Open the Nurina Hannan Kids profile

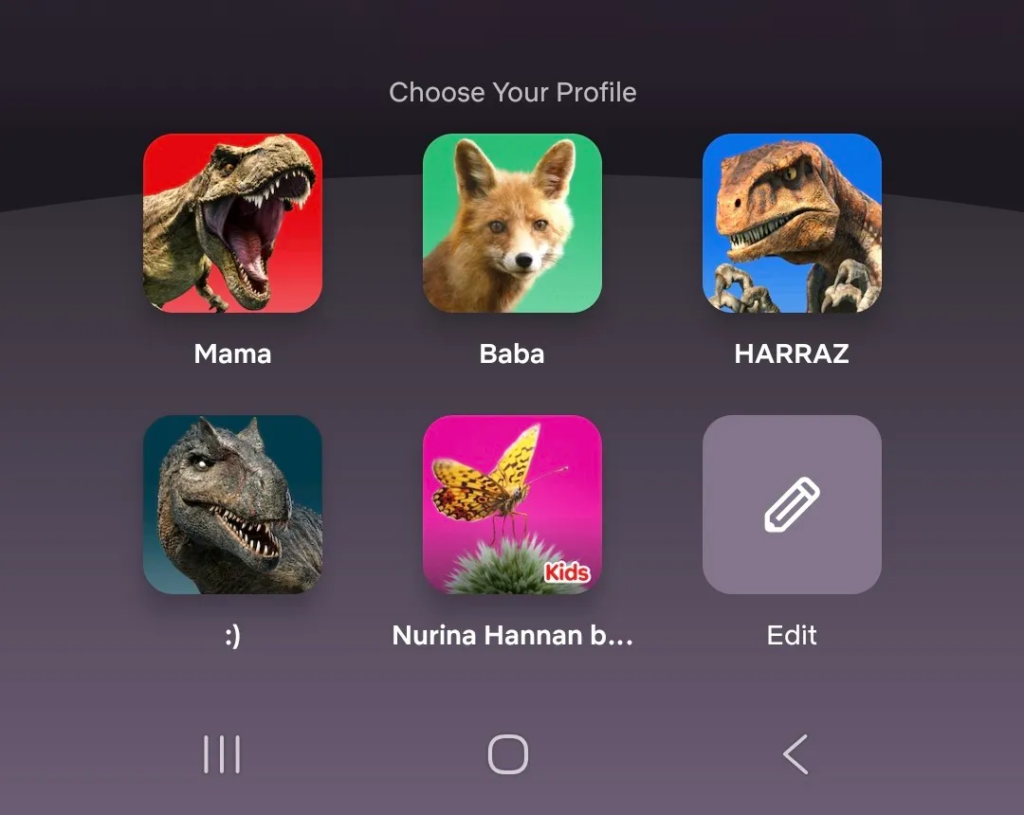(x=512, y=504)
